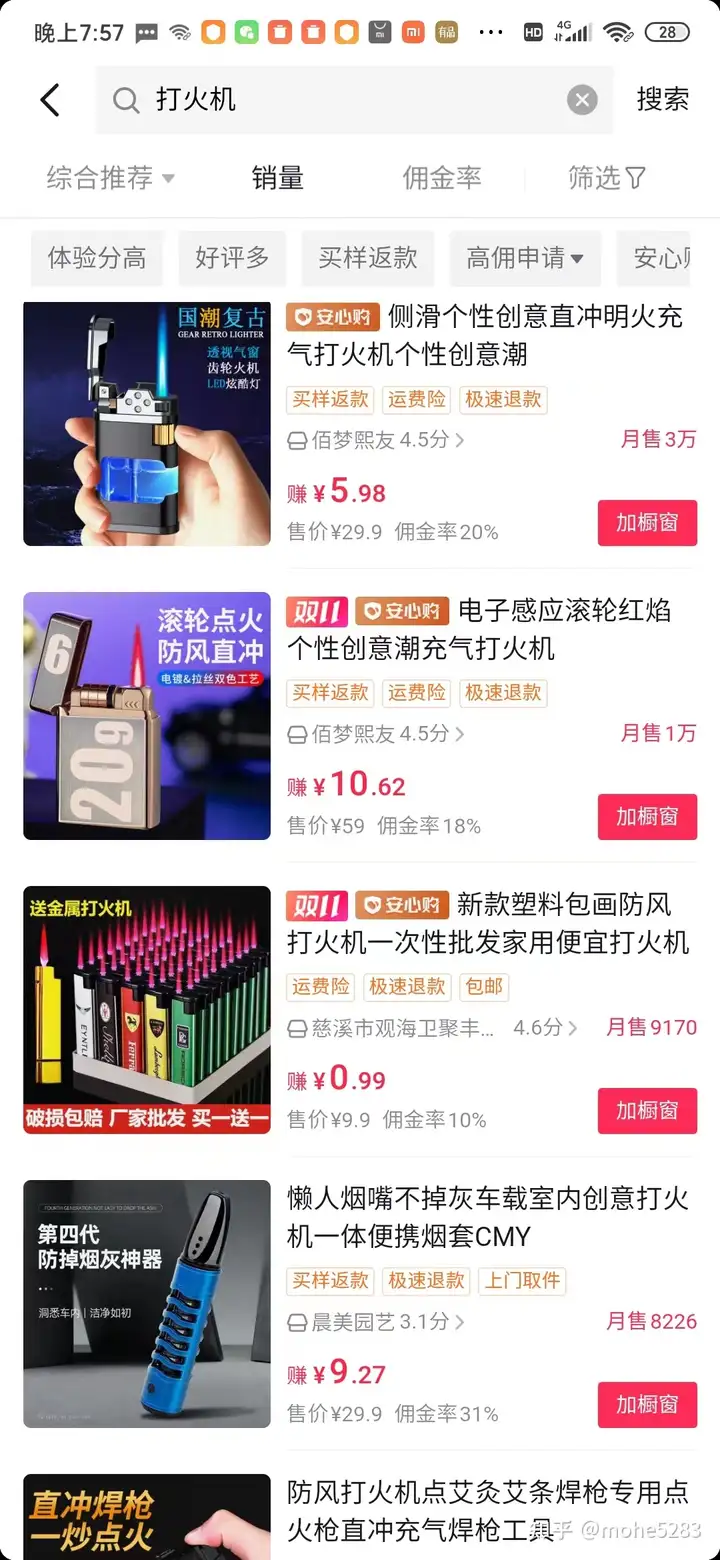Select the 买样返款 filter chip

[x=368, y=258]
